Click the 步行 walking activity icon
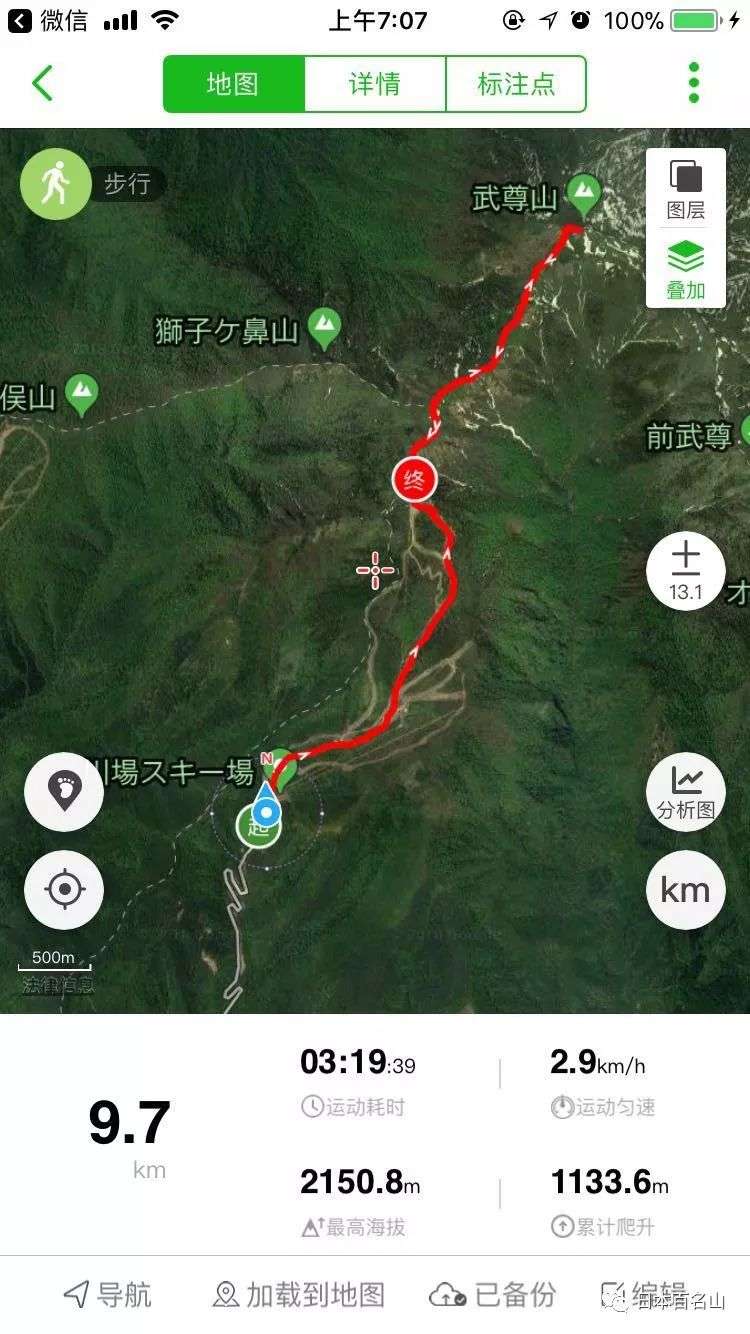The width and height of the screenshot is (750, 1334). (56, 184)
